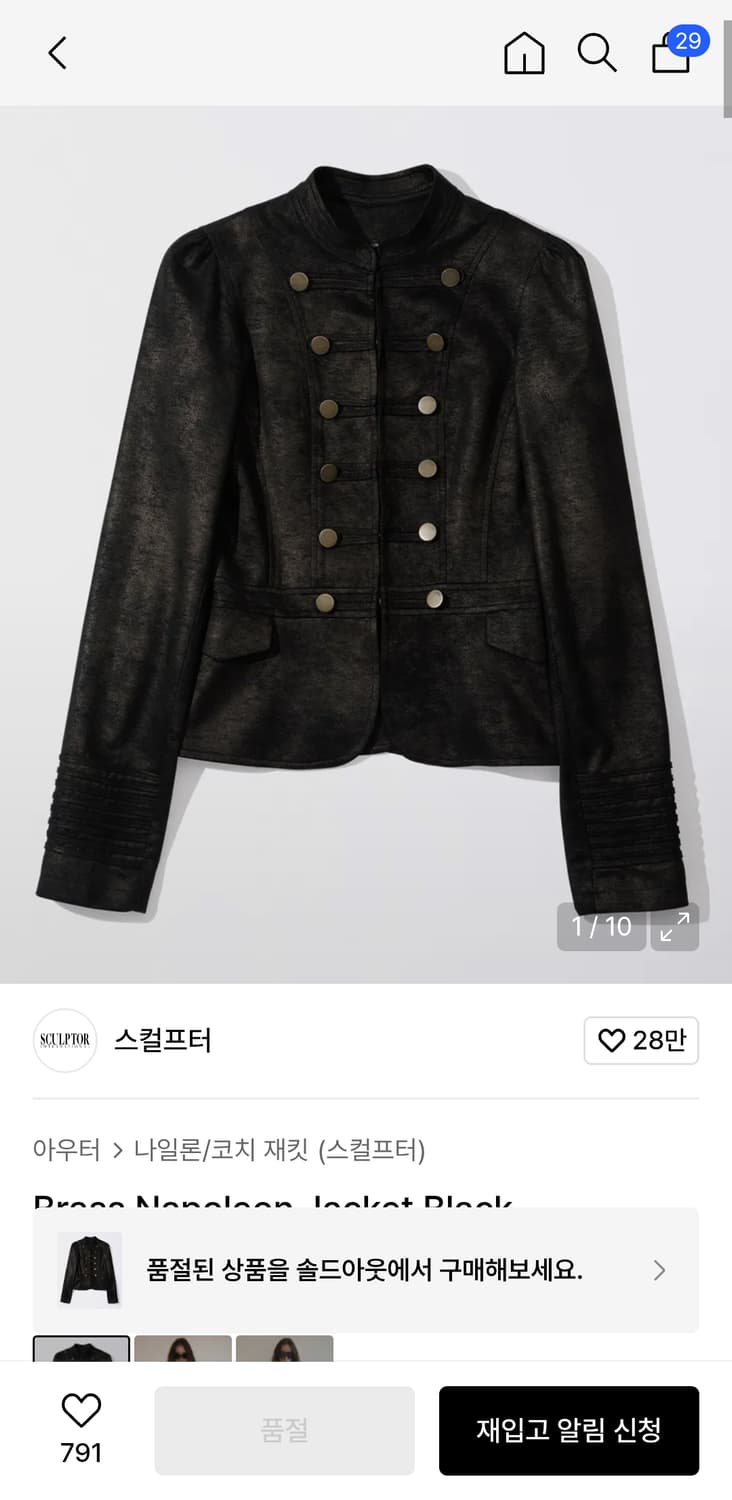Tap the 재입고 알림 신청 button

[x=569, y=1430]
